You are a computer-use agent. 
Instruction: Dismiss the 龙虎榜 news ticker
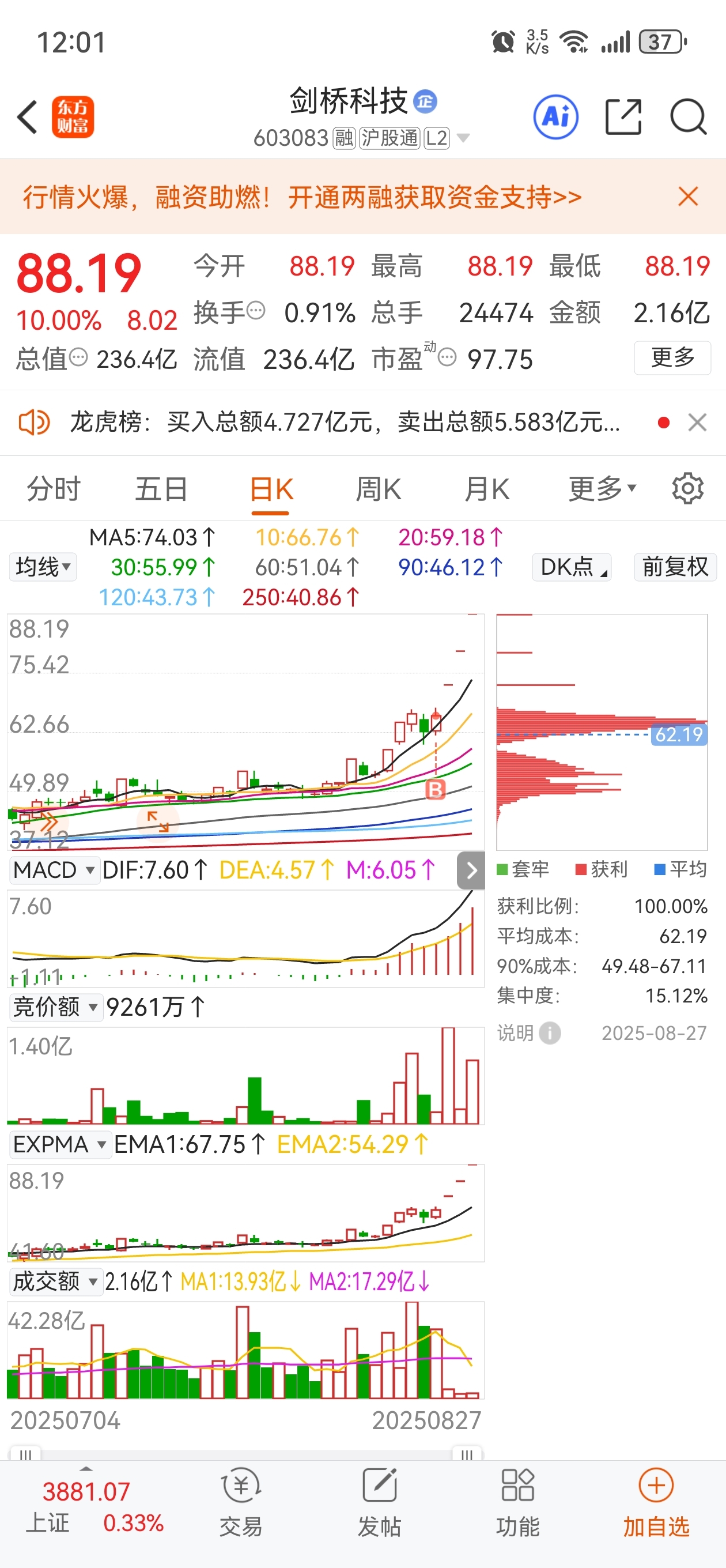tap(697, 422)
